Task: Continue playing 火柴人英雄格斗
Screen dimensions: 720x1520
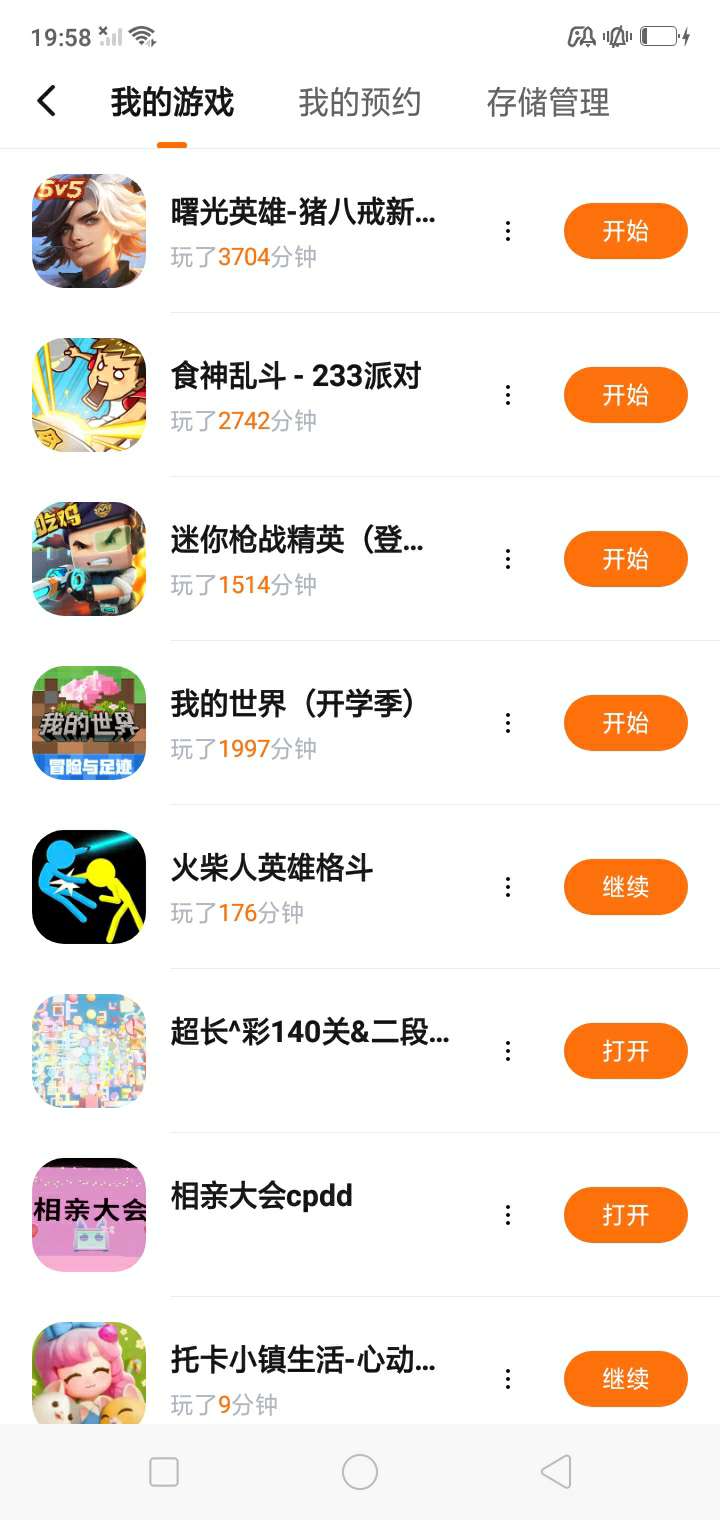Action: 625,887
